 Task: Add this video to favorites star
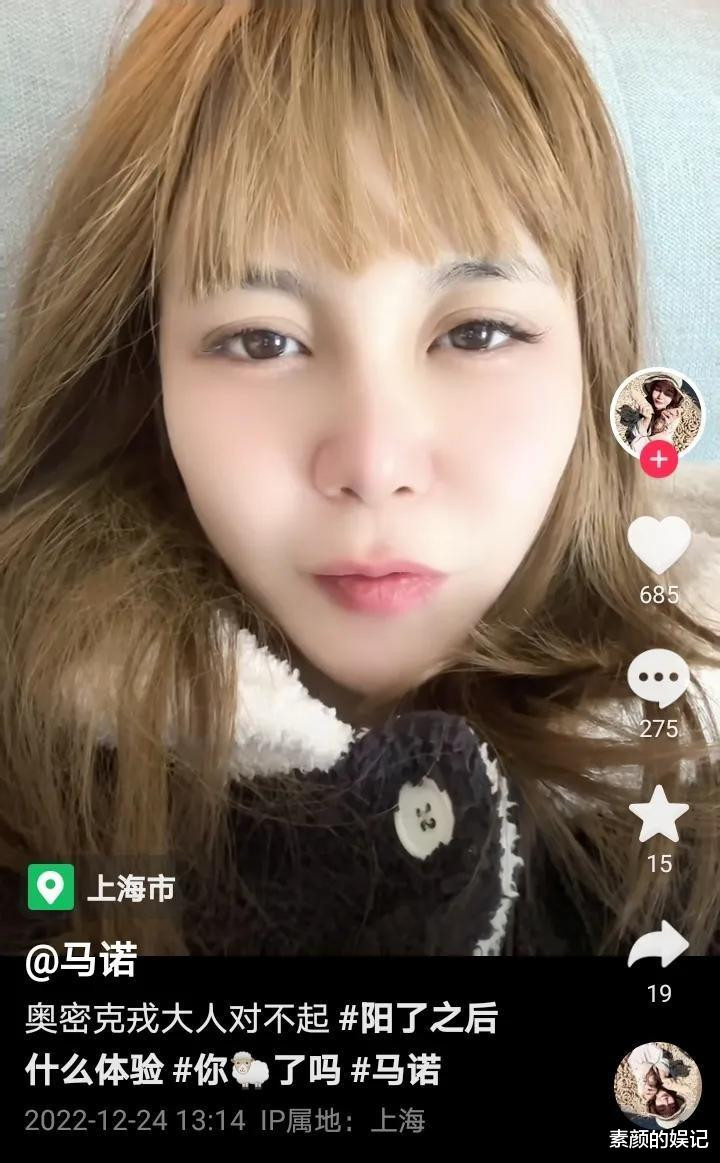coord(658,814)
